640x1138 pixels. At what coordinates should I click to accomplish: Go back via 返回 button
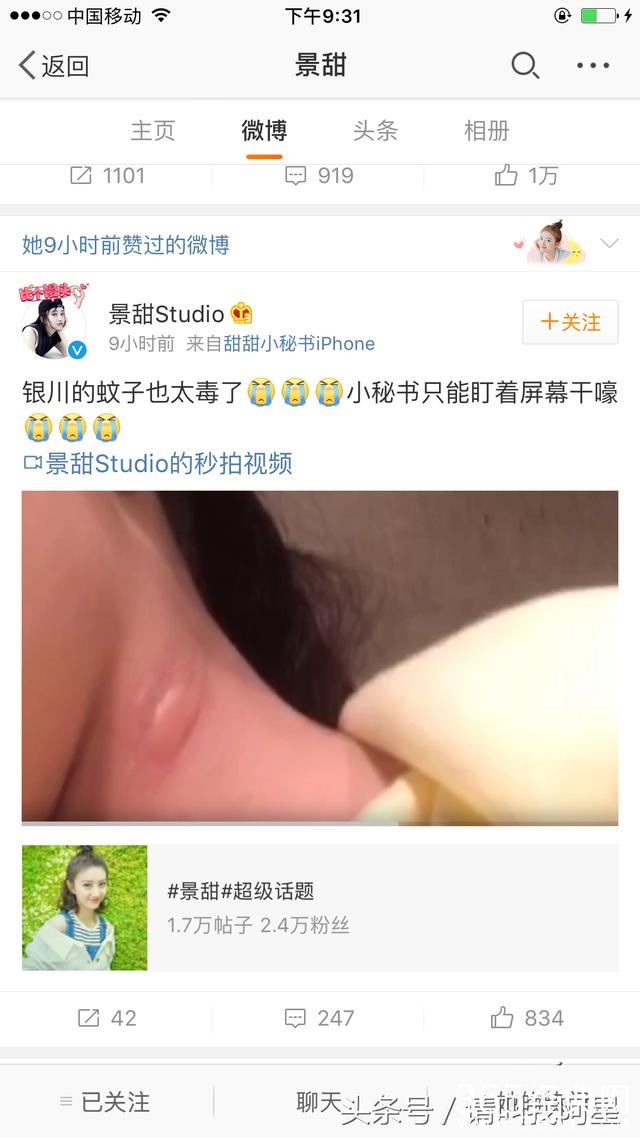coord(54,66)
